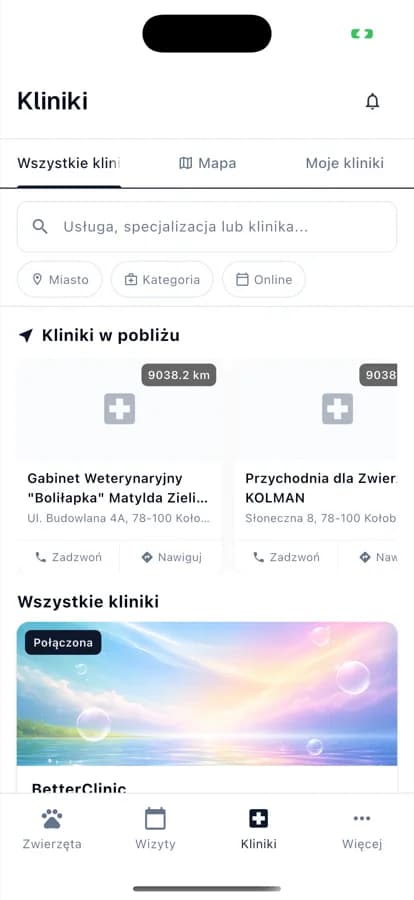Tap the clinic search field
The image size is (414, 900).
[x=207, y=227]
